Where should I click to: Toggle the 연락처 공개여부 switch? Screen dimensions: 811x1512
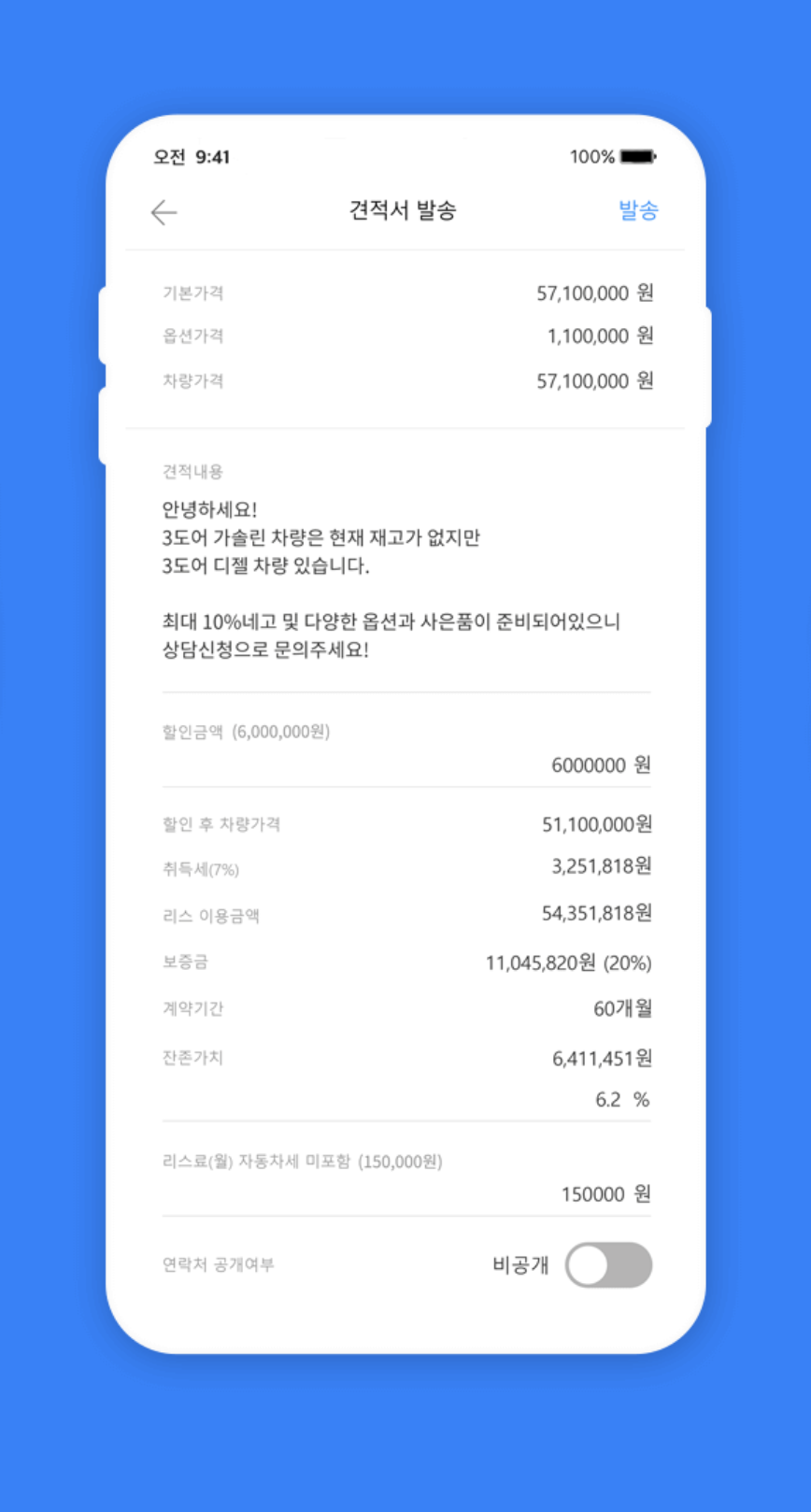[608, 1264]
